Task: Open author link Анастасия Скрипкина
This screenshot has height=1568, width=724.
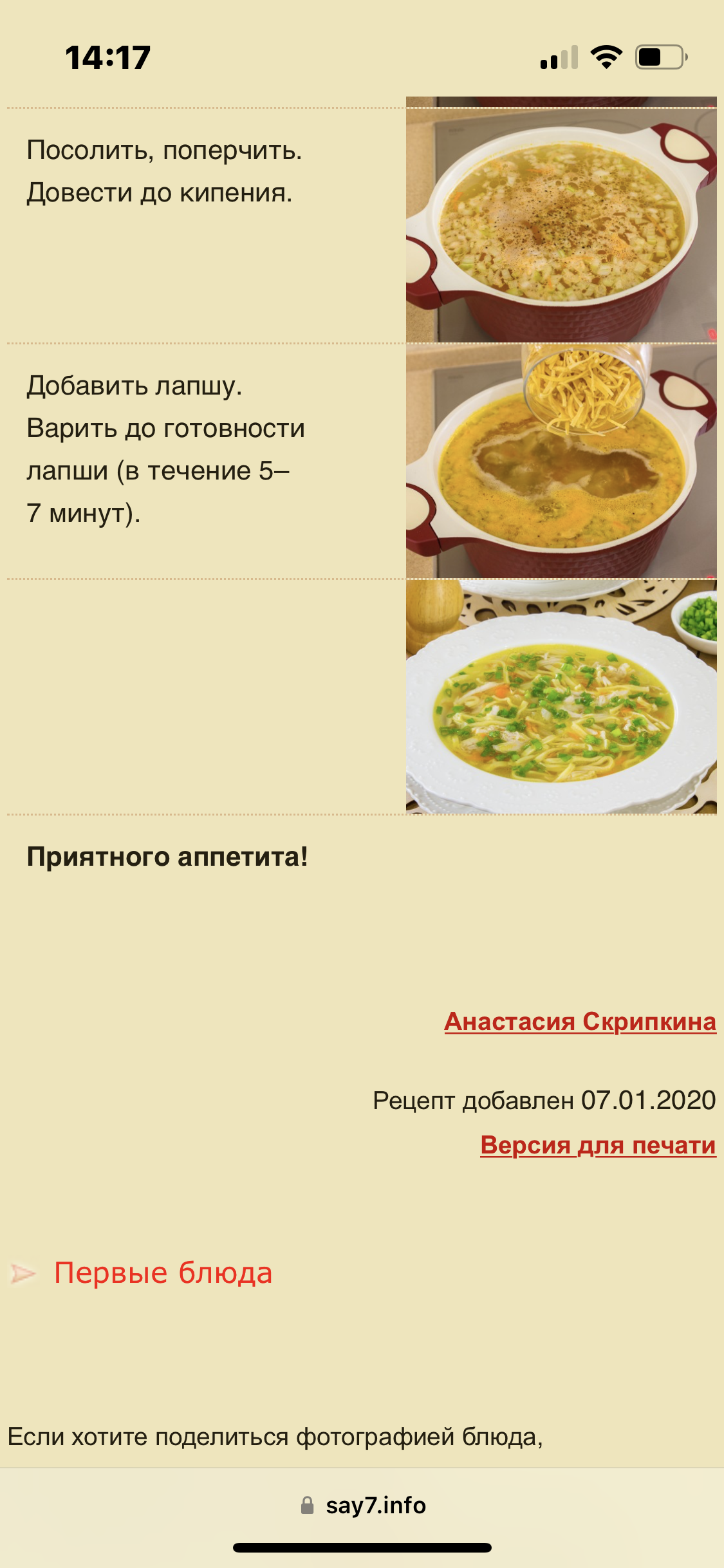Action: (580, 1022)
